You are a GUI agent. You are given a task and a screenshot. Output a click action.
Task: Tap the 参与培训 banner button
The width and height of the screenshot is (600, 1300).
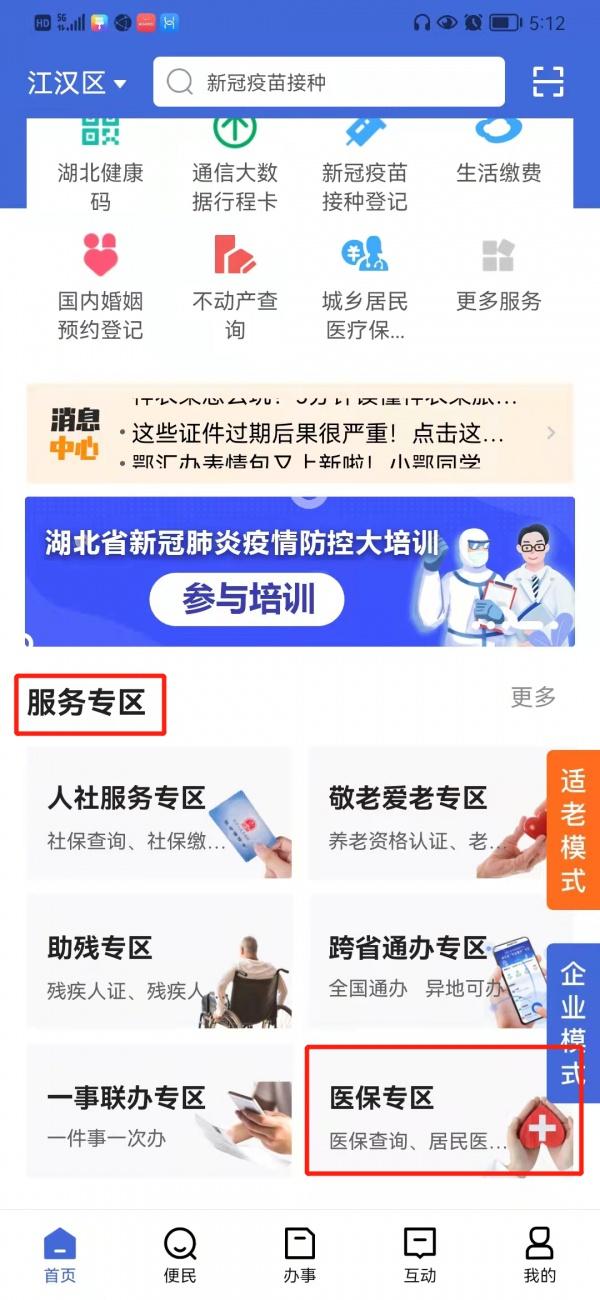pos(247,599)
